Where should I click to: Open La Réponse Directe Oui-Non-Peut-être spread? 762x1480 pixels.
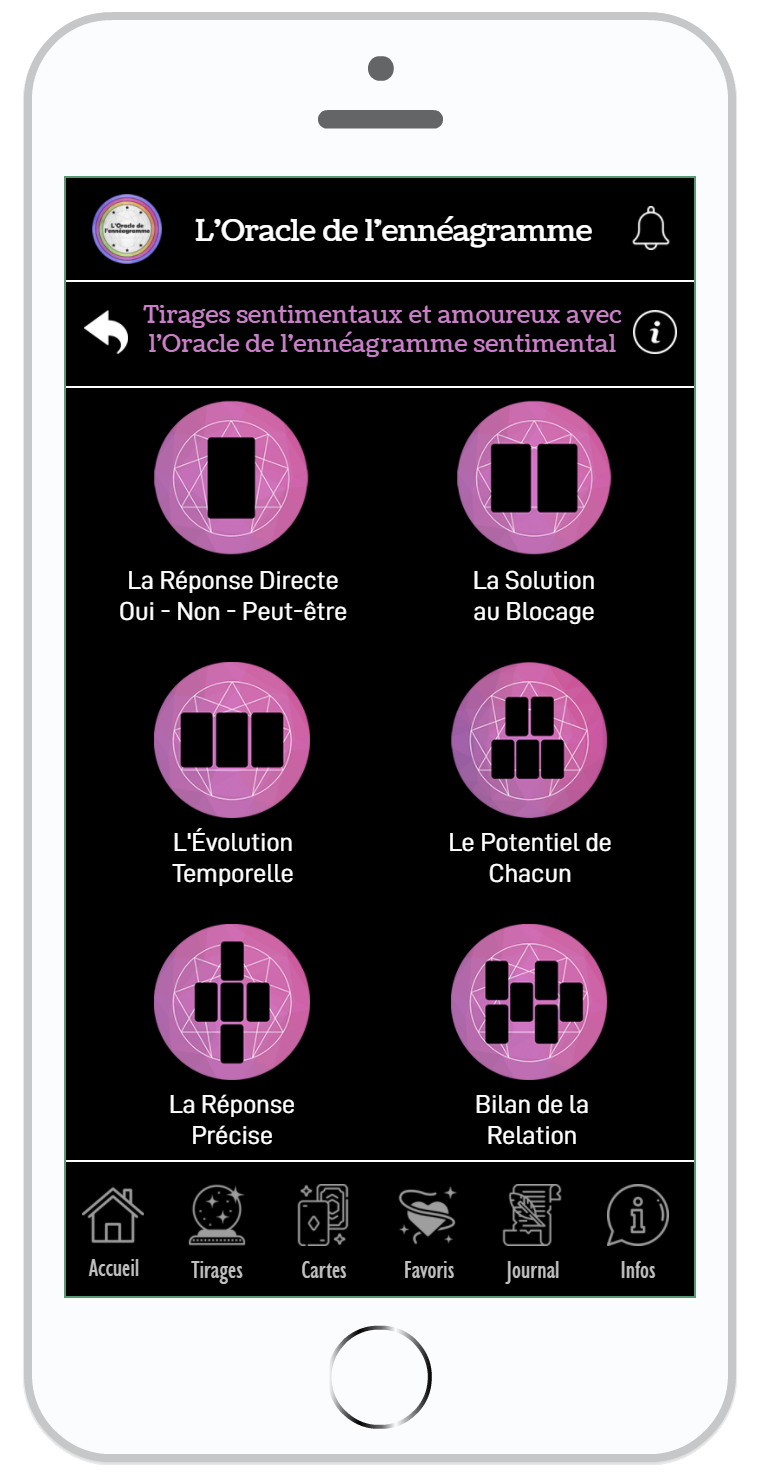pyautogui.click(x=231, y=478)
